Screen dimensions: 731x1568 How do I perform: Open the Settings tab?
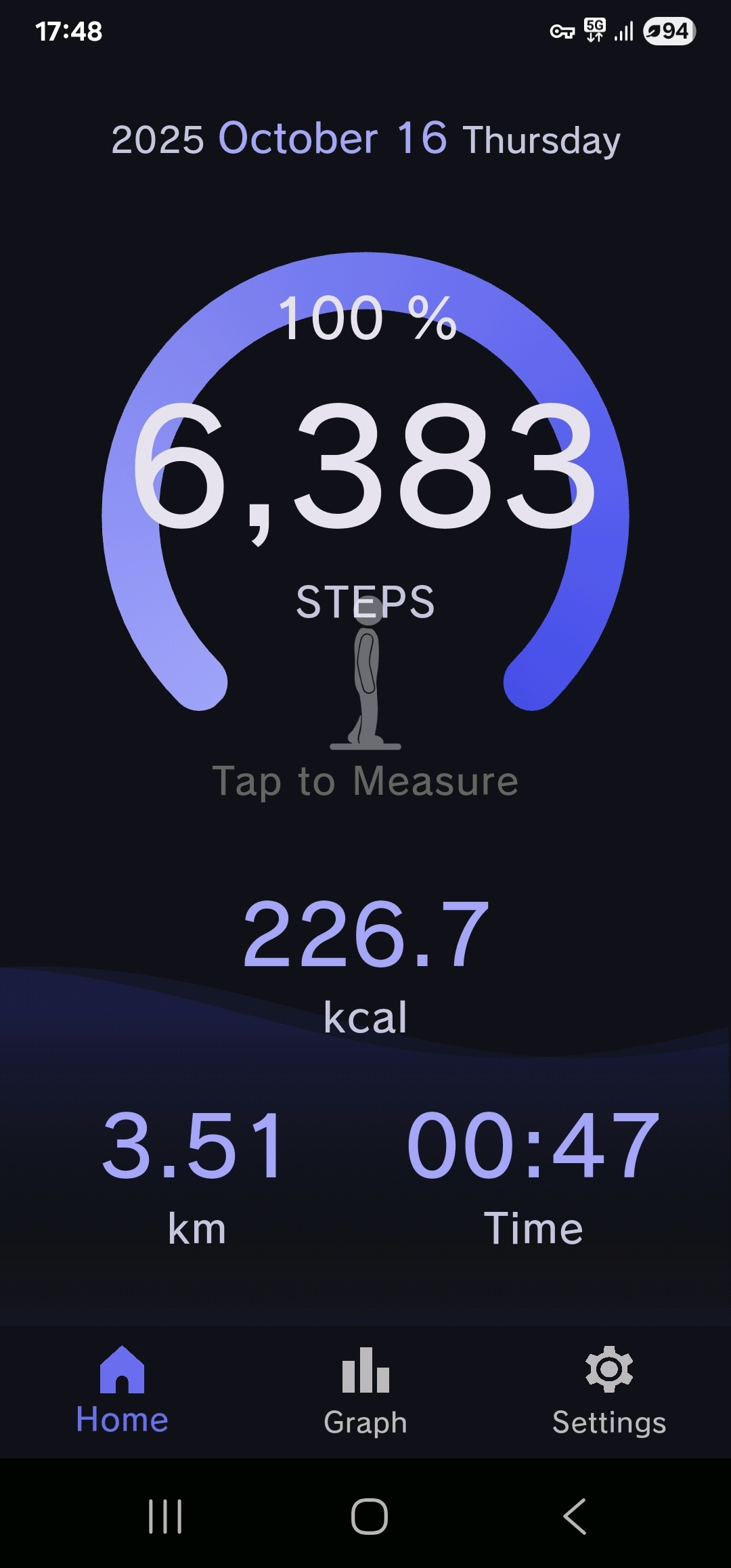pyautogui.click(x=608, y=1391)
